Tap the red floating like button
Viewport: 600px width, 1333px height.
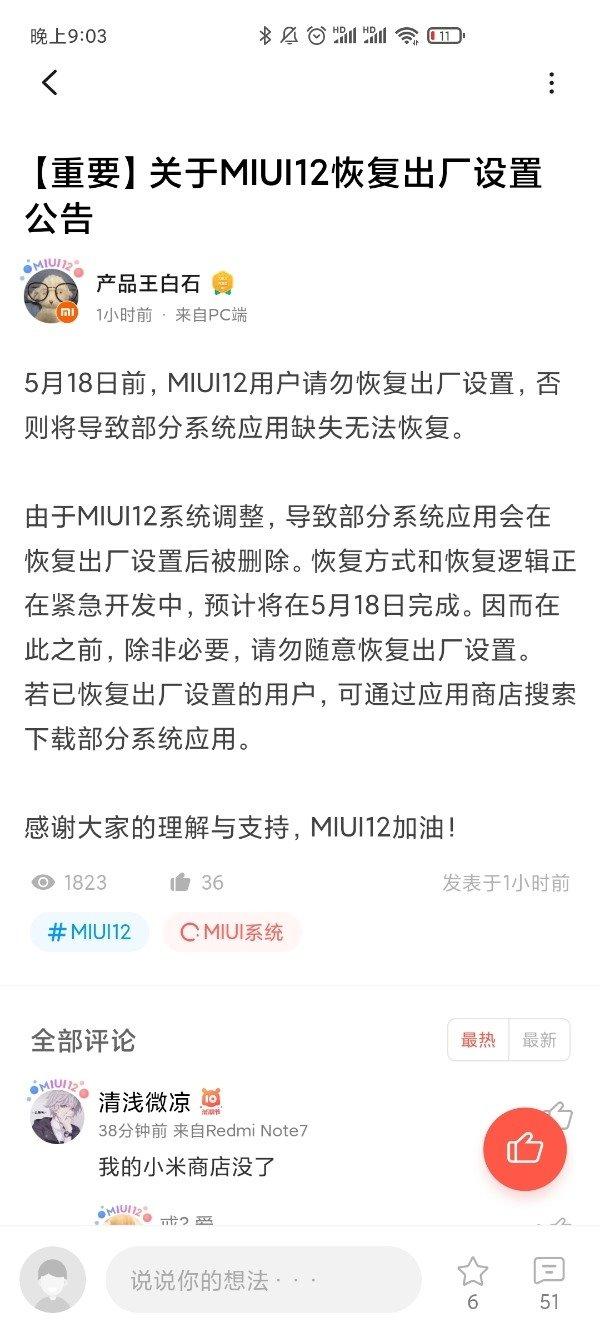pyautogui.click(x=525, y=1148)
